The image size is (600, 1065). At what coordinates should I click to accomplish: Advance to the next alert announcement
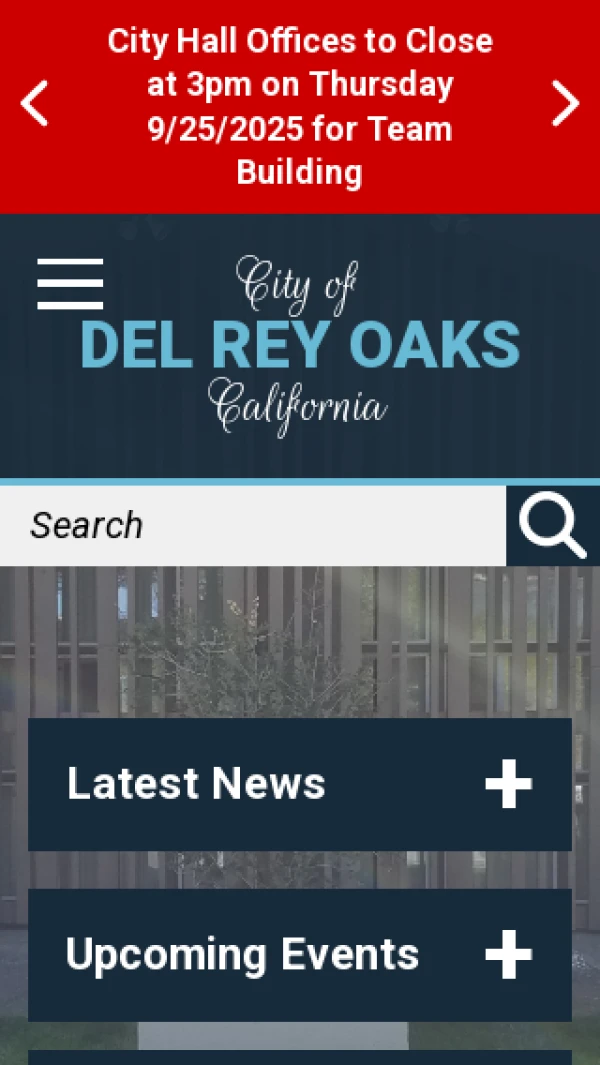pos(565,104)
